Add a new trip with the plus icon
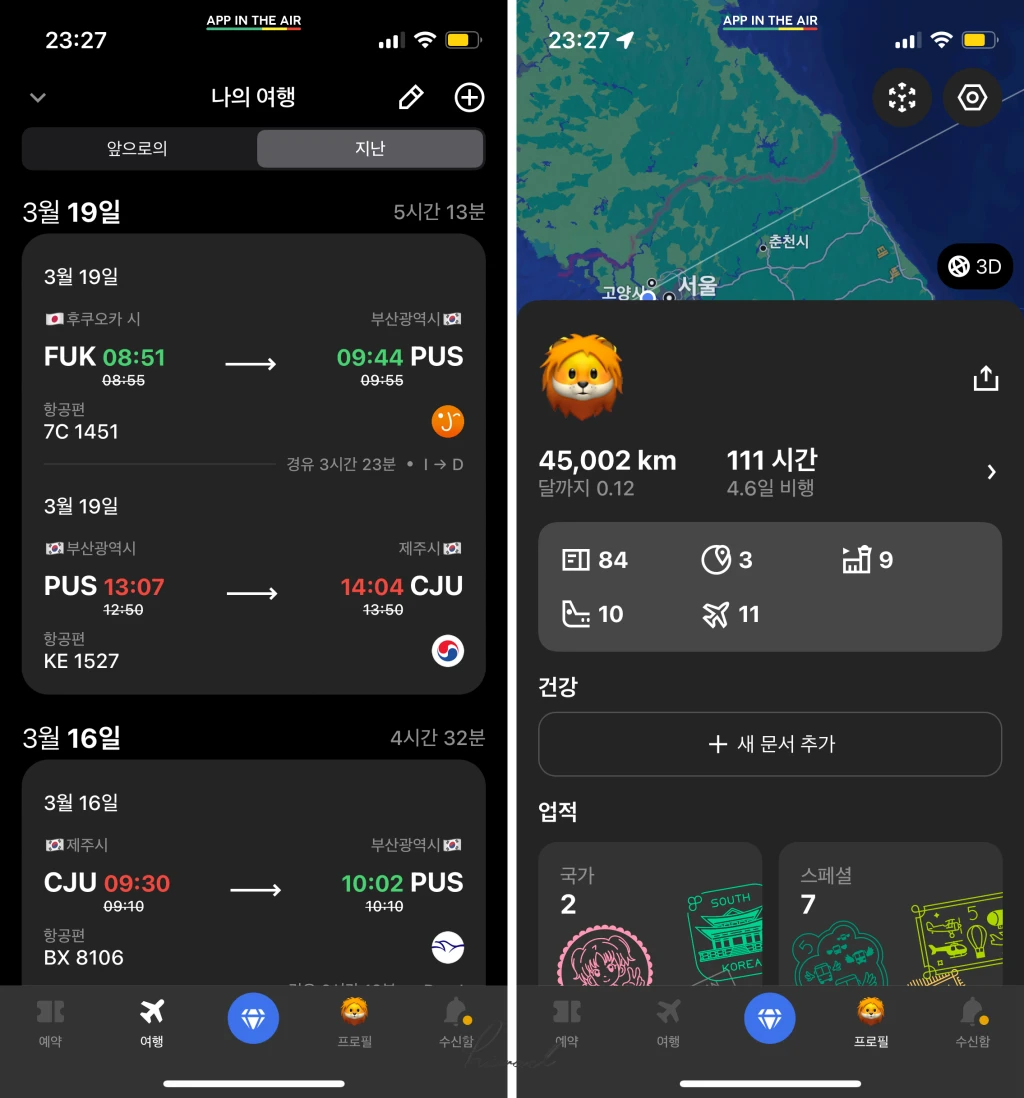Image resolution: width=1024 pixels, height=1098 pixels. coord(469,97)
